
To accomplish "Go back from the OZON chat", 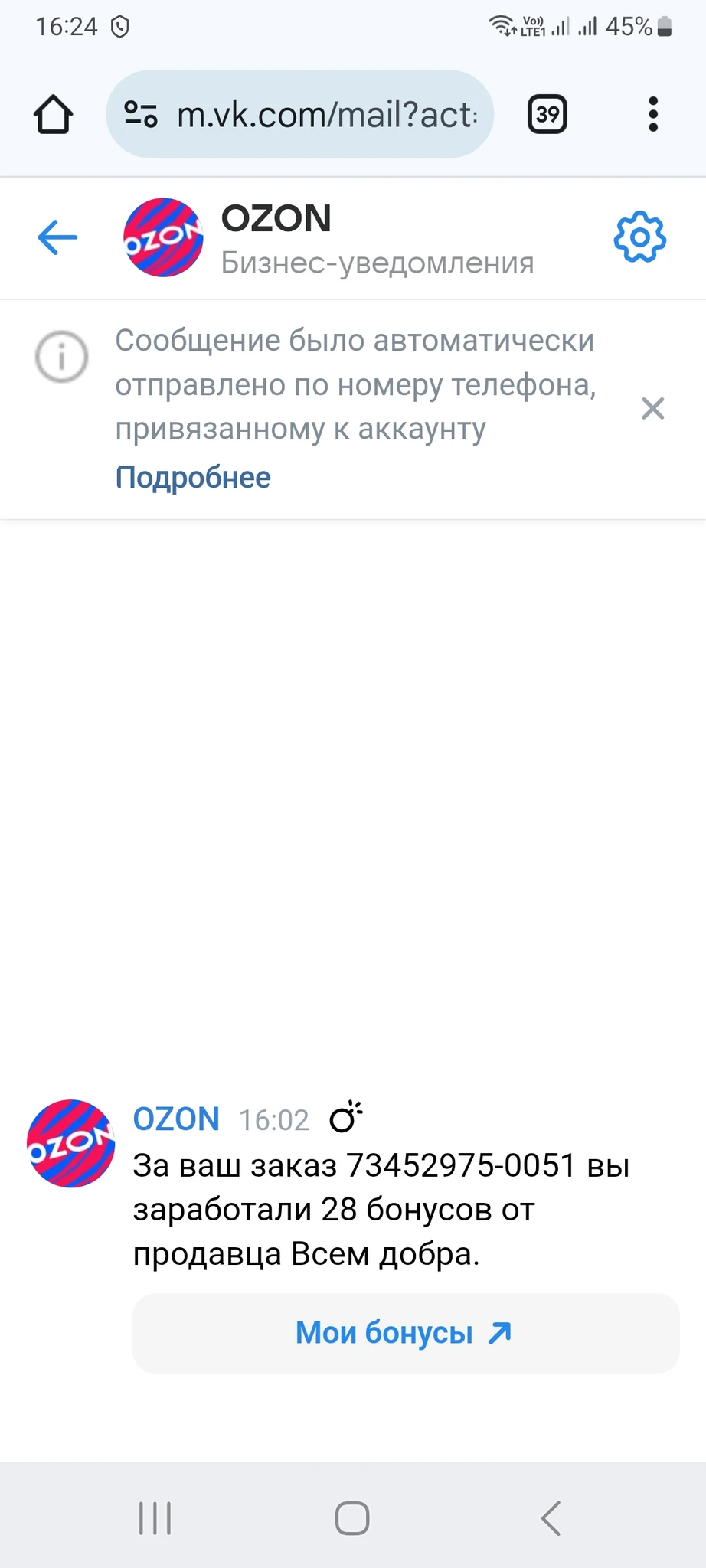I will 57,237.
